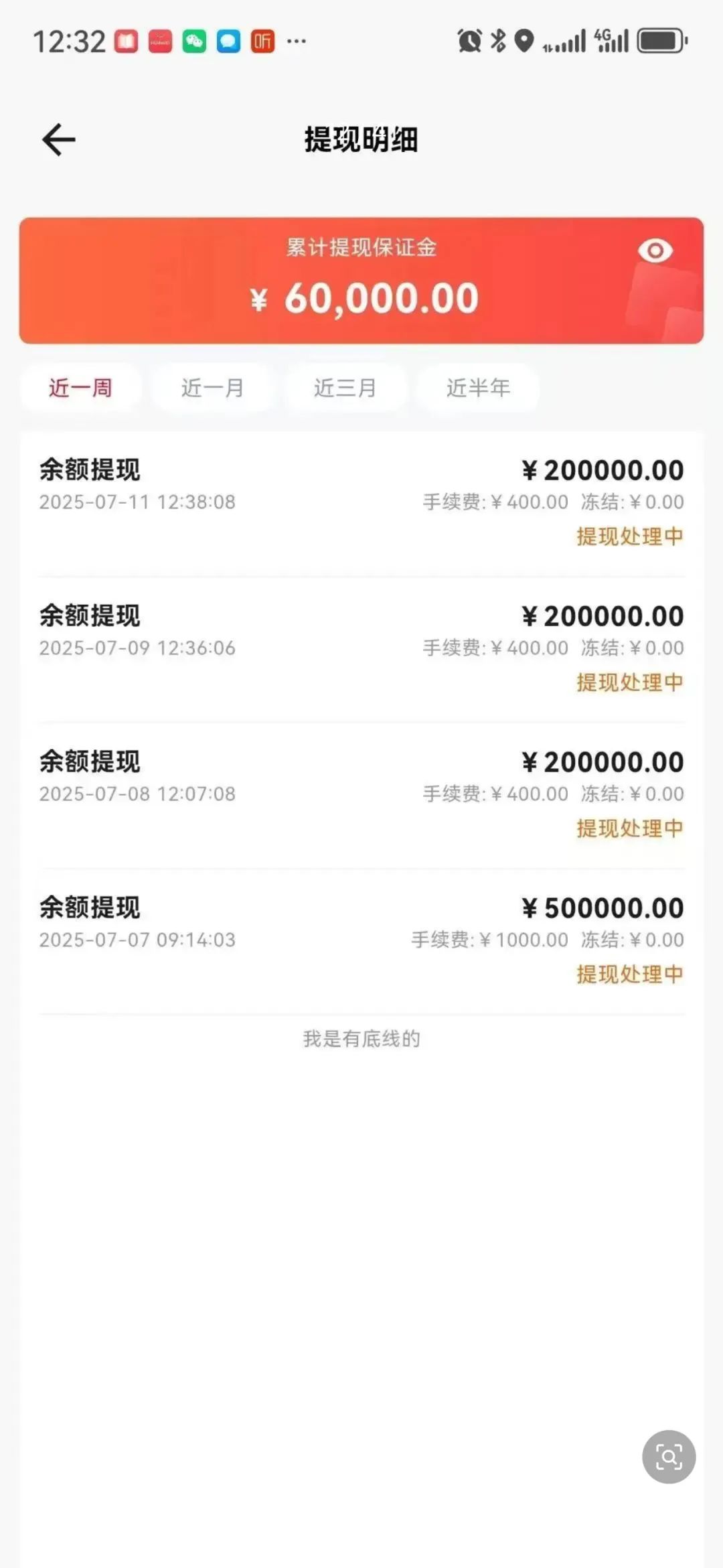
Task: Tap the back arrow to exit 提现明细
Action: point(58,139)
